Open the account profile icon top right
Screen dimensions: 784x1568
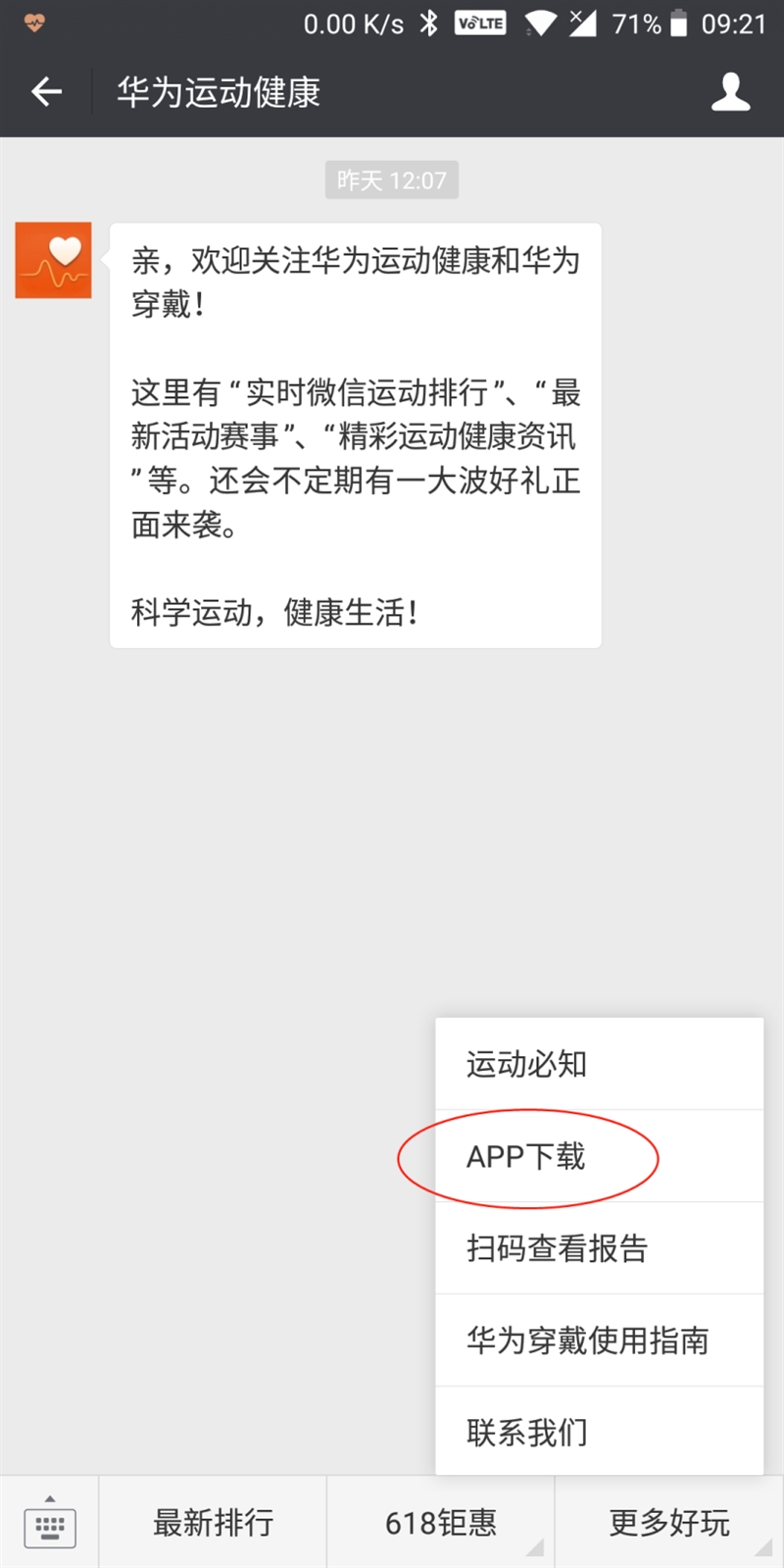point(730,90)
